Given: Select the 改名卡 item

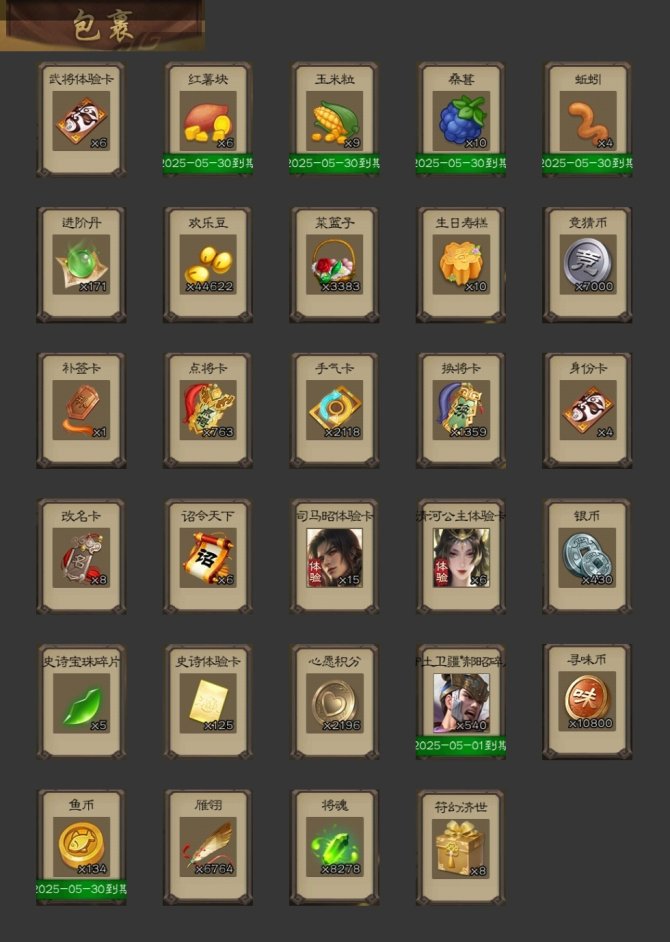Looking at the screenshot, I should click(x=81, y=556).
